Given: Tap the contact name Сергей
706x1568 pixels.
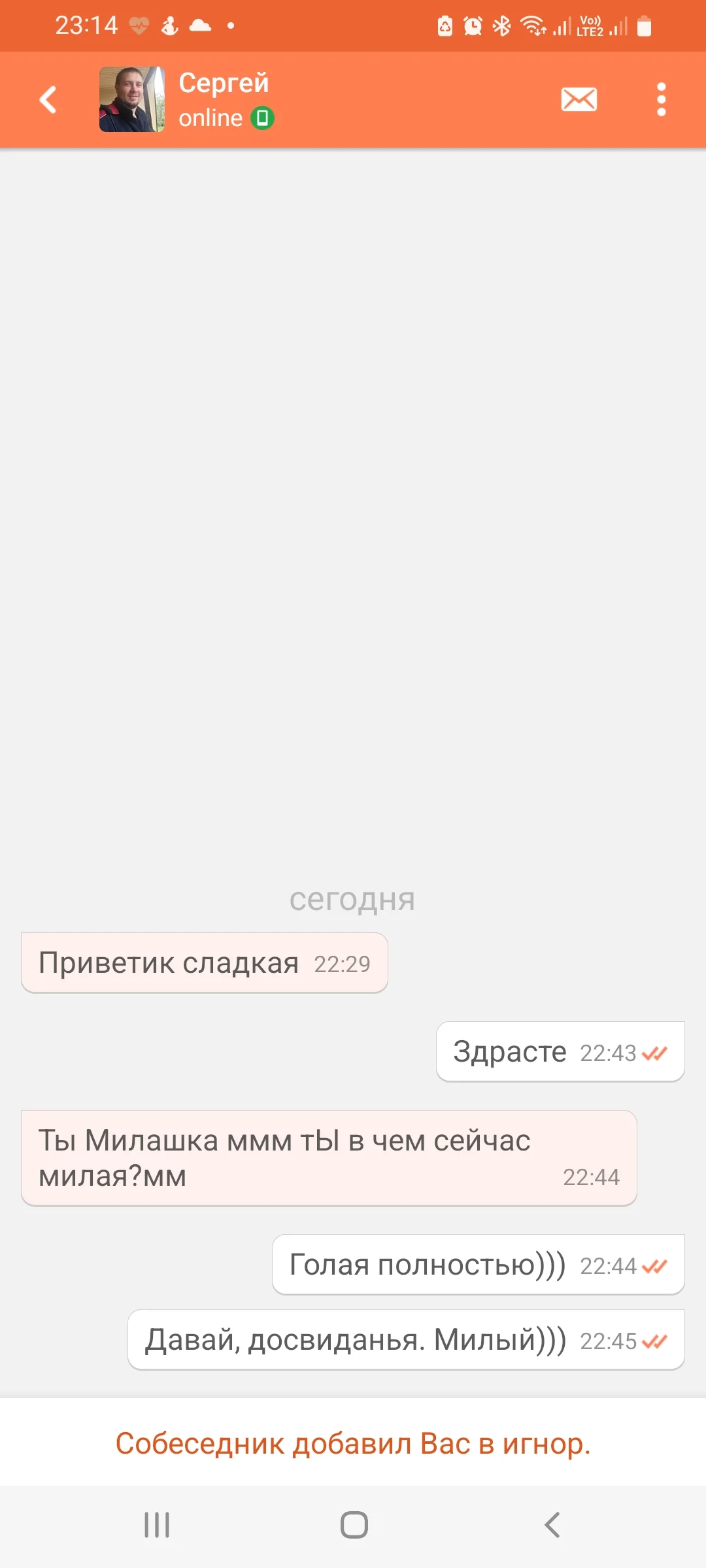Looking at the screenshot, I should tap(224, 82).
